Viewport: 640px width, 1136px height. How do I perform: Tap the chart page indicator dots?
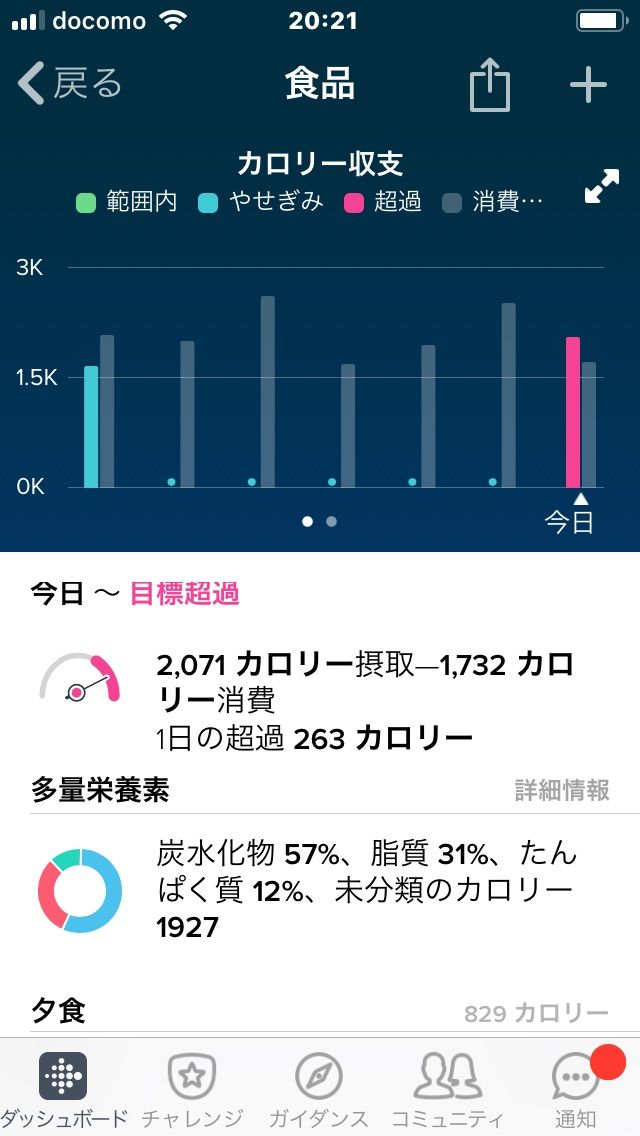click(319, 521)
